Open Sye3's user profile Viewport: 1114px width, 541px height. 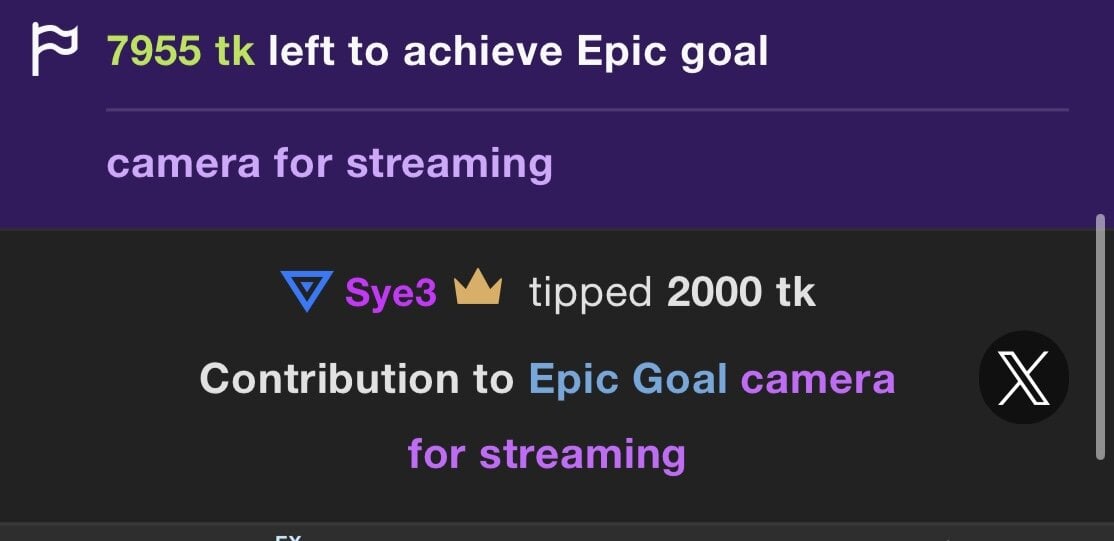[x=391, y=293]
